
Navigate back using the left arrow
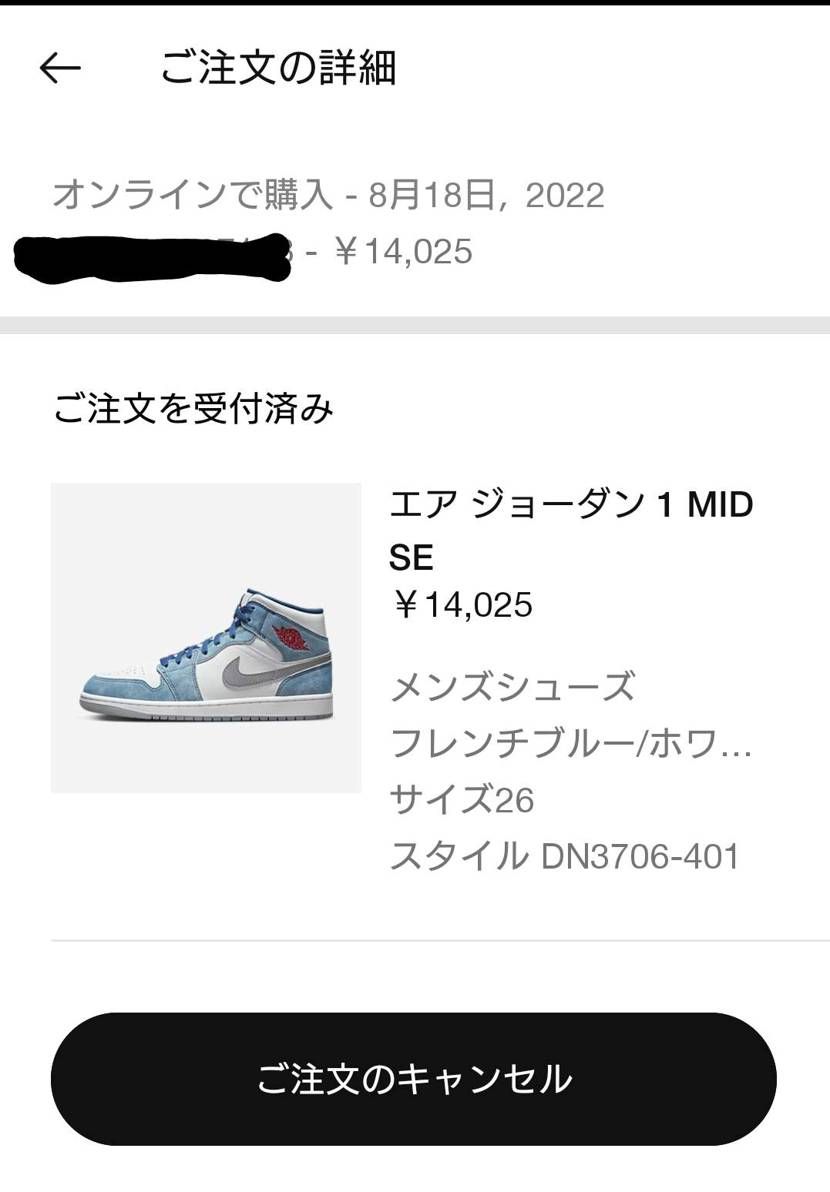pos(62,68)
